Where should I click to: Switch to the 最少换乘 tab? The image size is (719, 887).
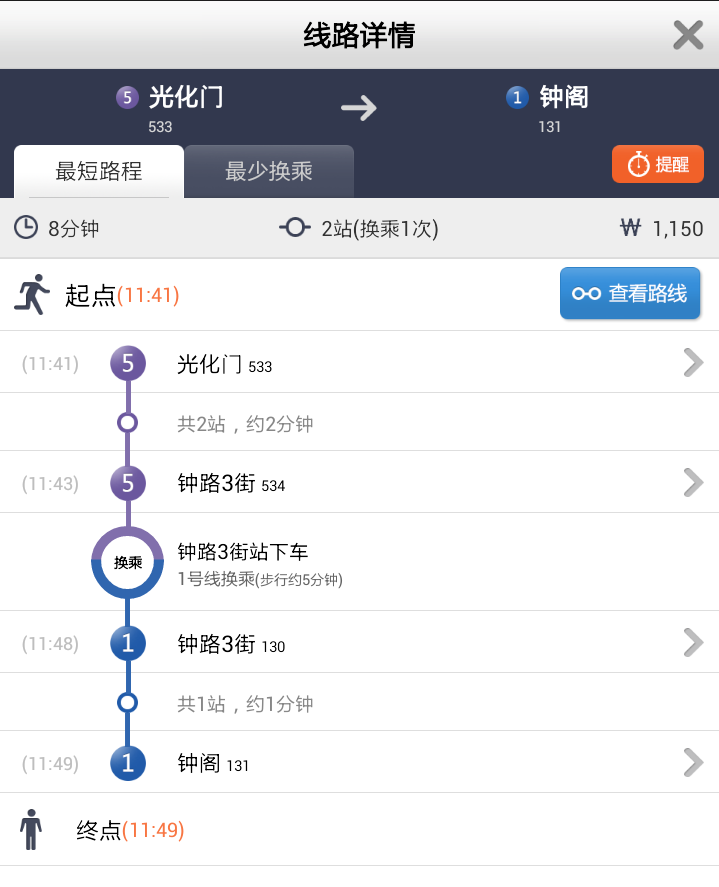click(x=269, y=171)
